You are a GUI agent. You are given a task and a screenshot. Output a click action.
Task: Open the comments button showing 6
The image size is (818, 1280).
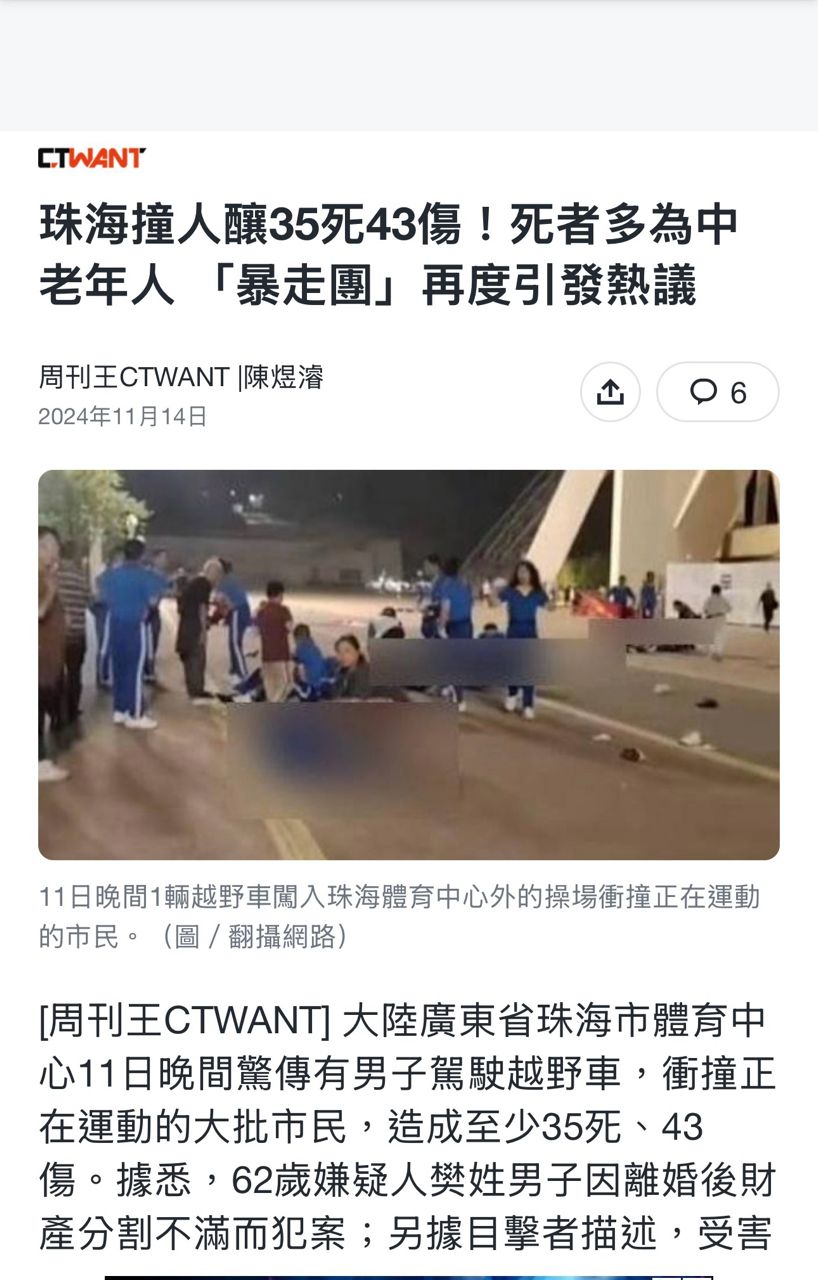(x=718, y=392)
